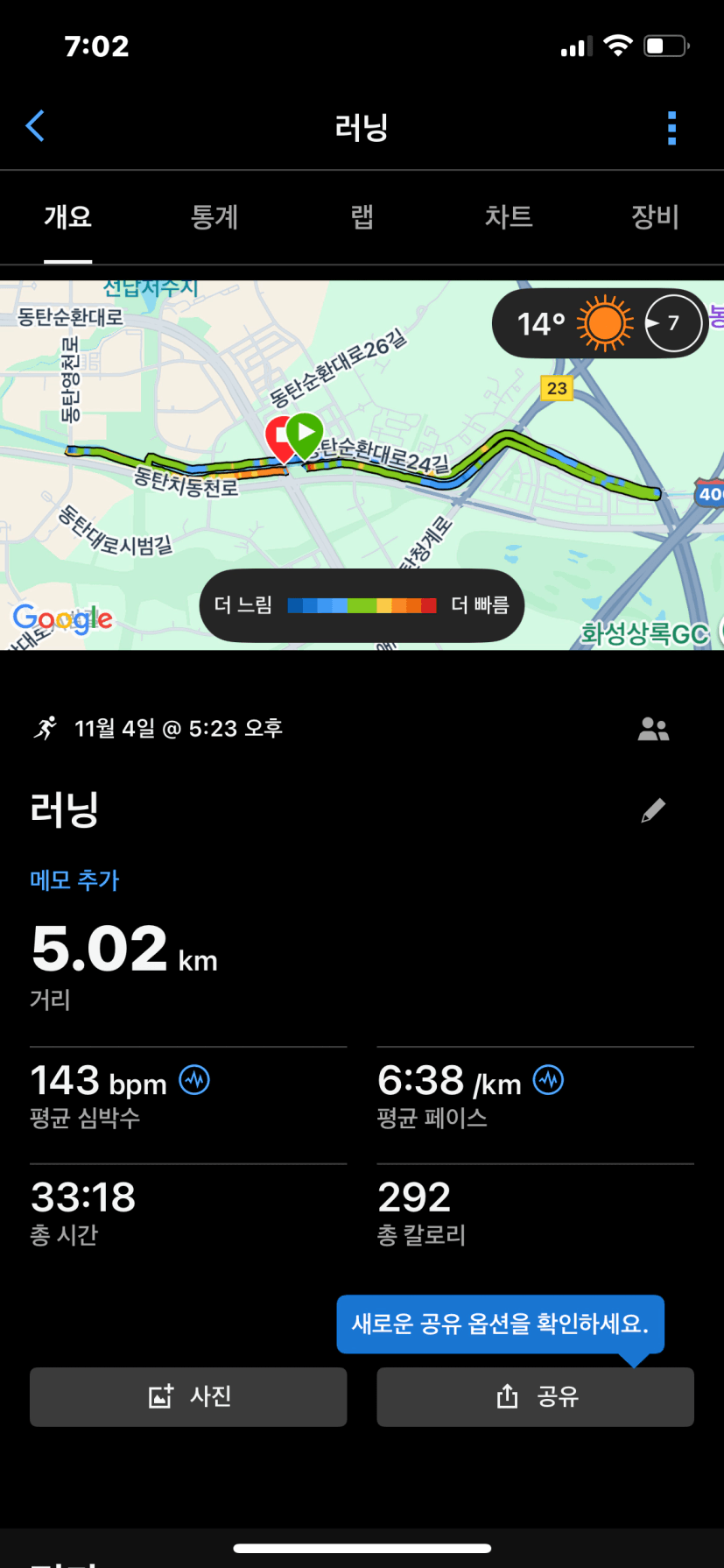Screen dimensions: 724x1568
Task: Open the privacy people icon
Action: (653, 729)
